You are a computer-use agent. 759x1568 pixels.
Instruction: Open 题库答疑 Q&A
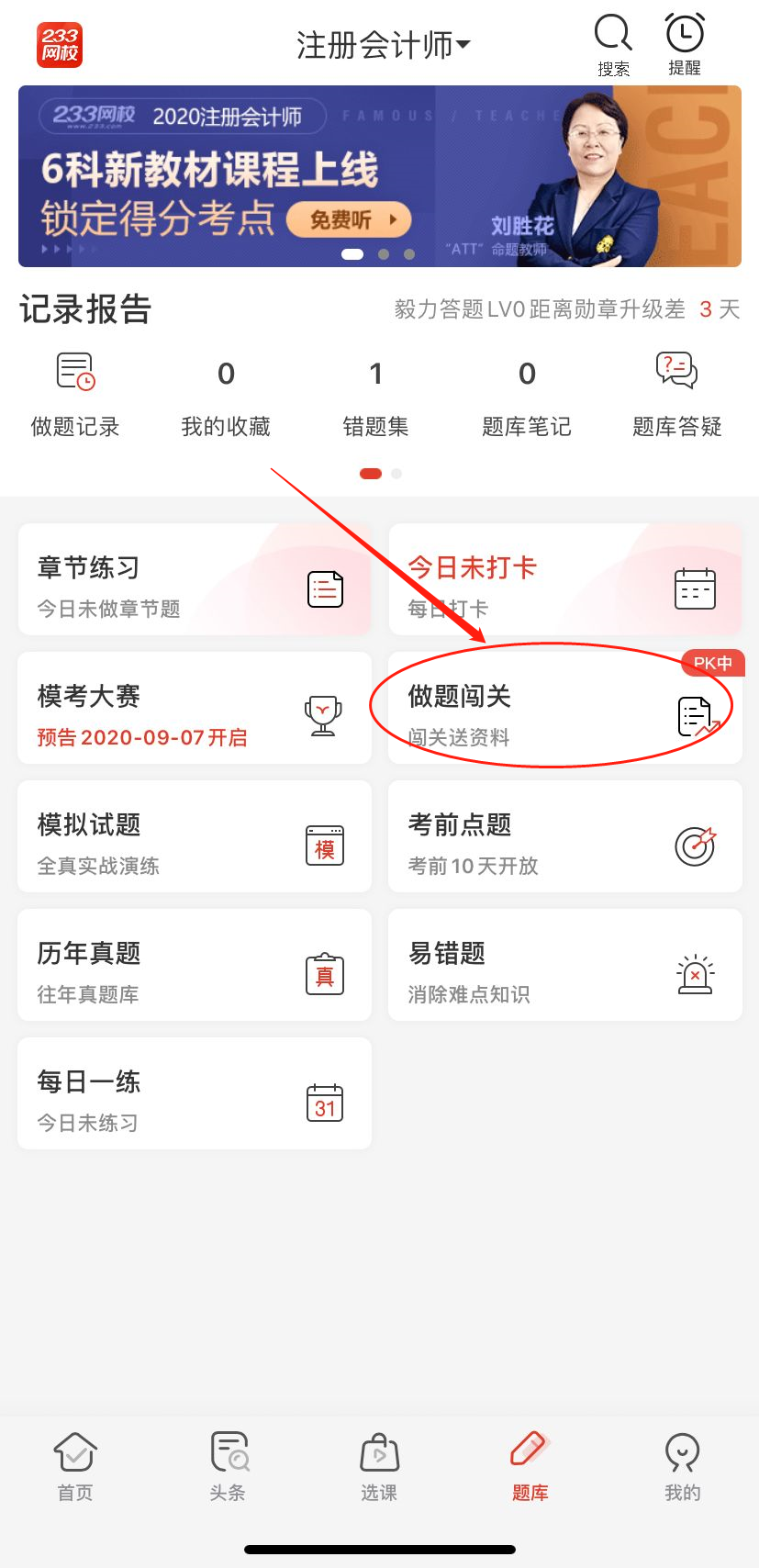click(677, 395)
